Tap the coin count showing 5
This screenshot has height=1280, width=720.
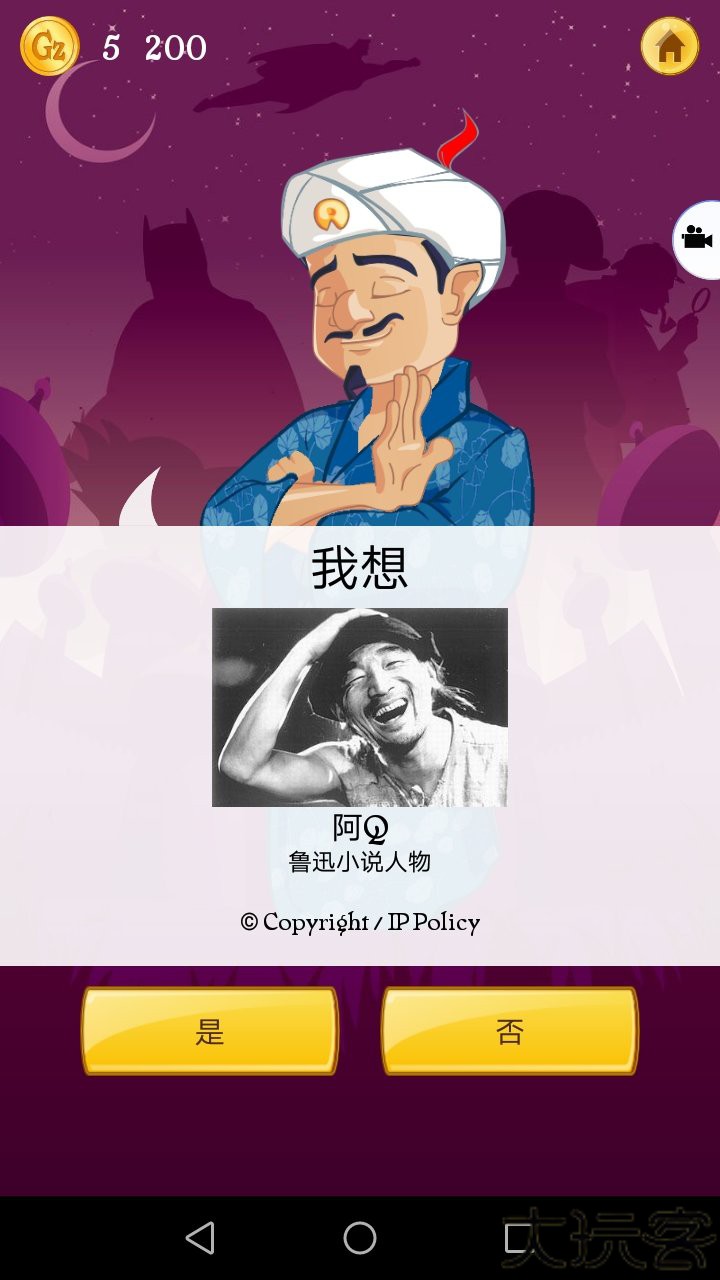click(x=111, y=44)
